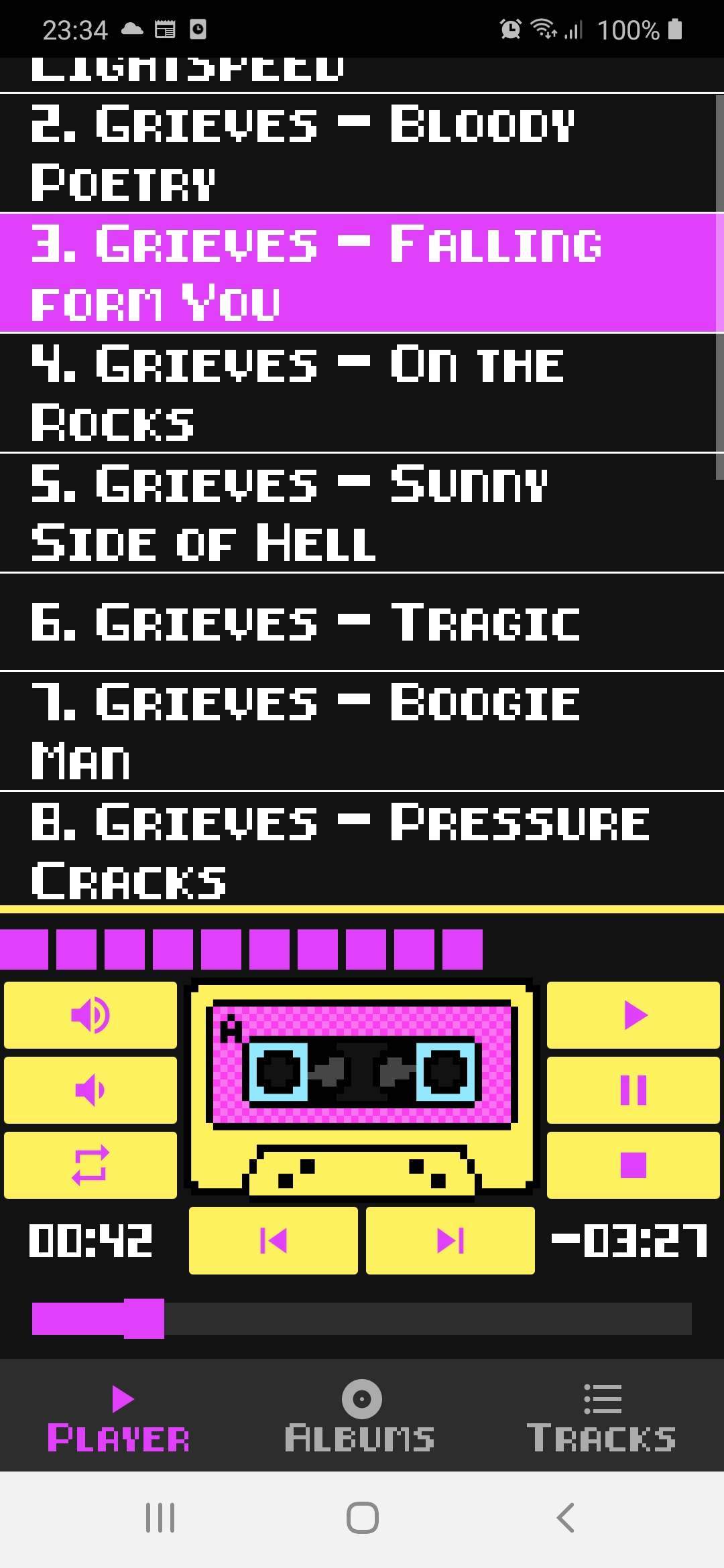Open the Player tab
The width and height of the screenshot is (724, 1568).
click(119, 1415)
